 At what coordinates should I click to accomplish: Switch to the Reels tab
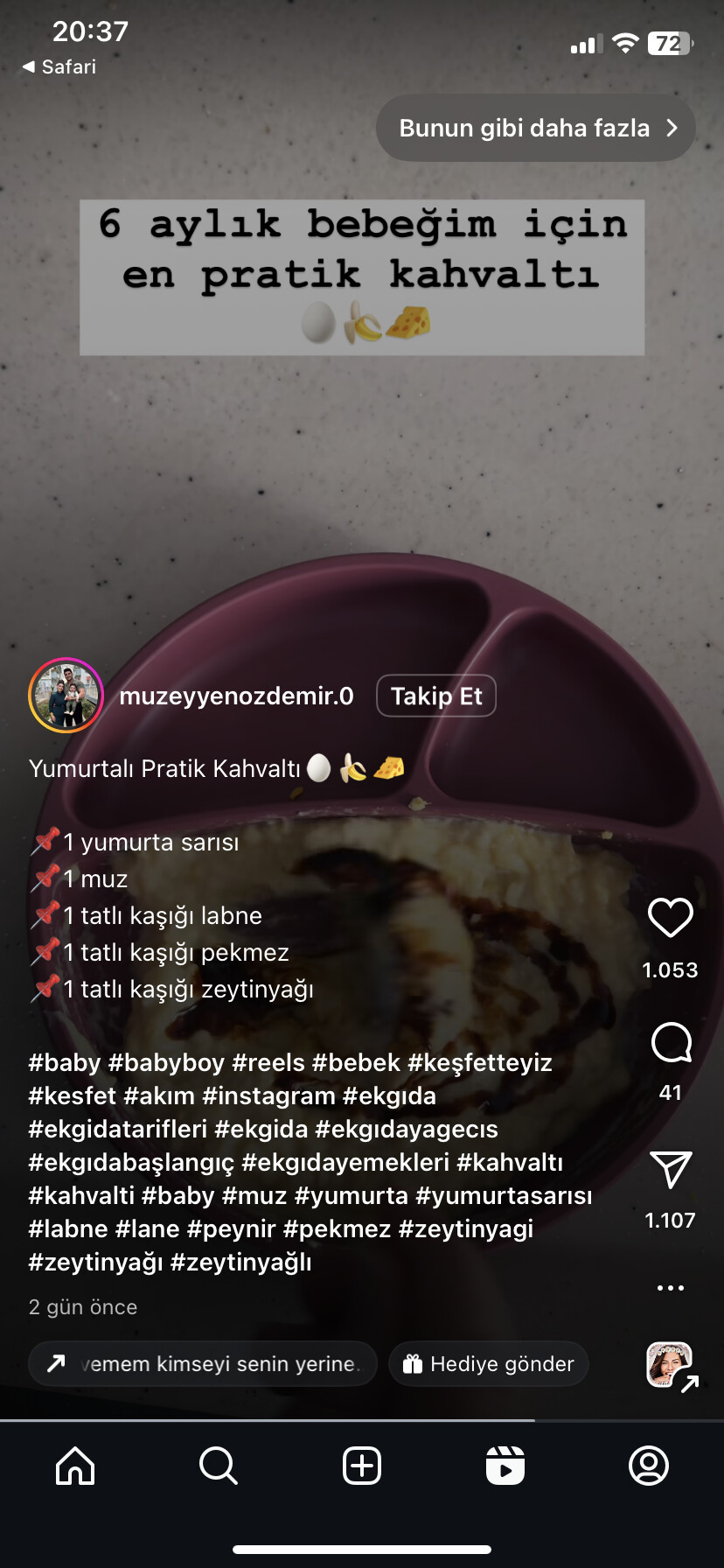coord(505,1466)
